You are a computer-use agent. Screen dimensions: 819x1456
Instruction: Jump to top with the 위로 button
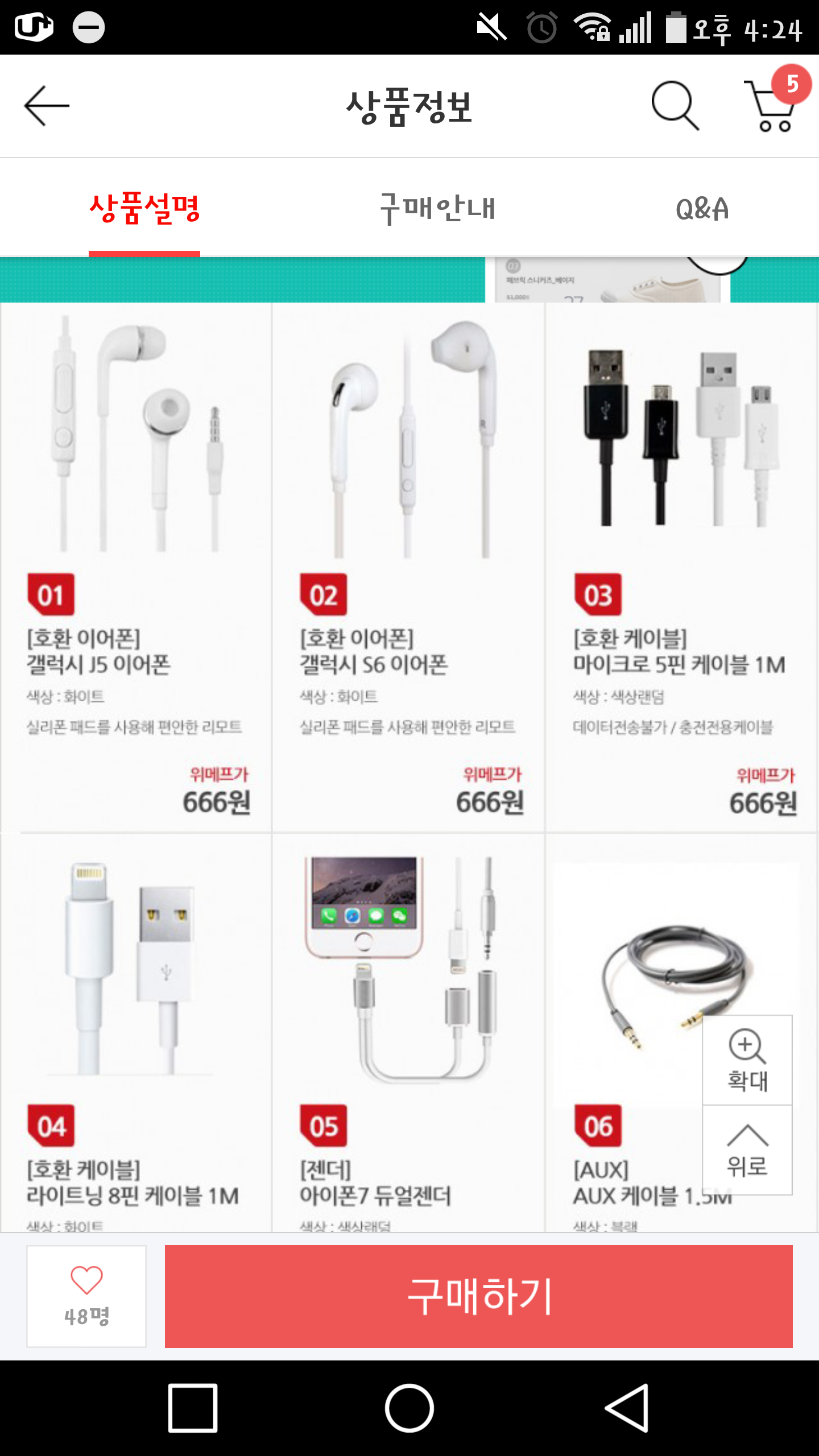point(747,1150)
